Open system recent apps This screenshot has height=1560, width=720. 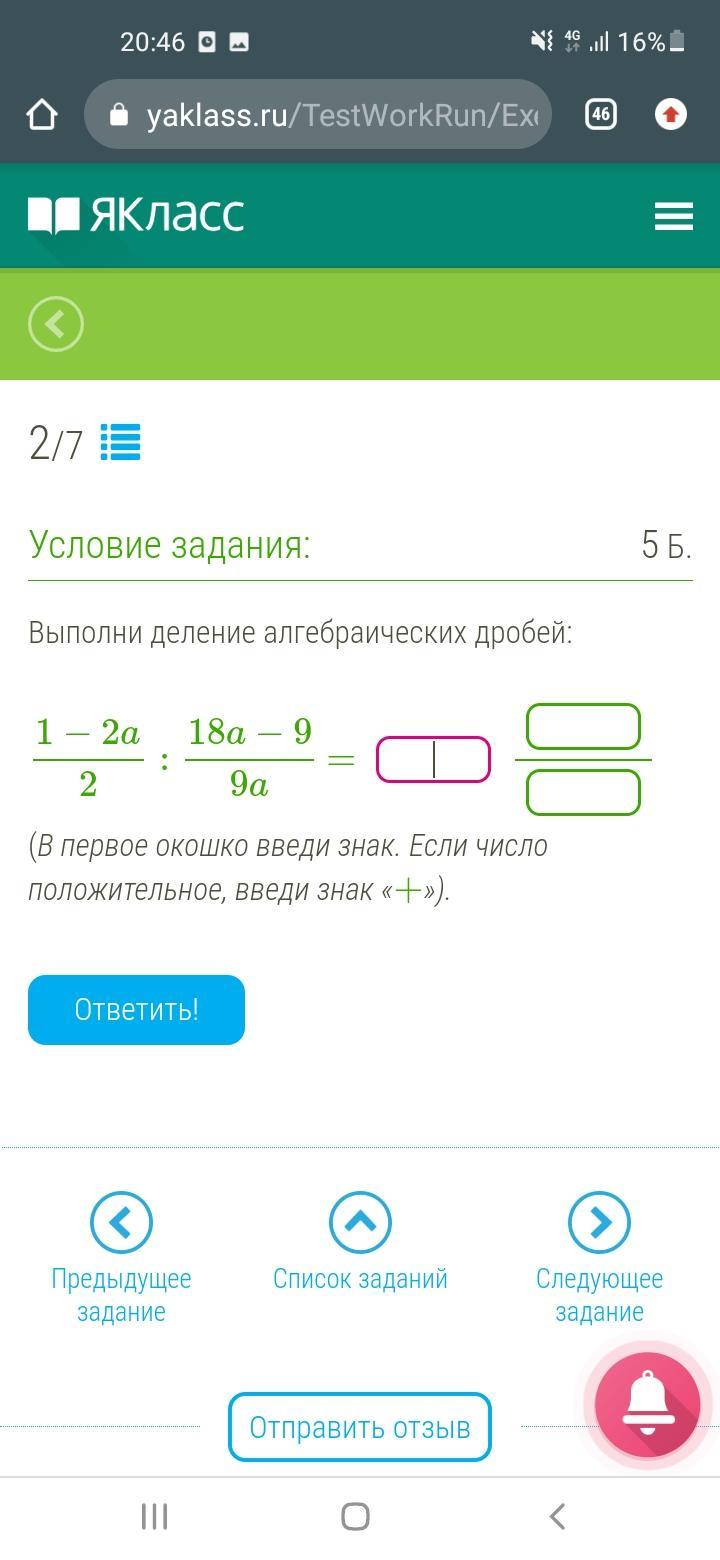point(154,1517)
